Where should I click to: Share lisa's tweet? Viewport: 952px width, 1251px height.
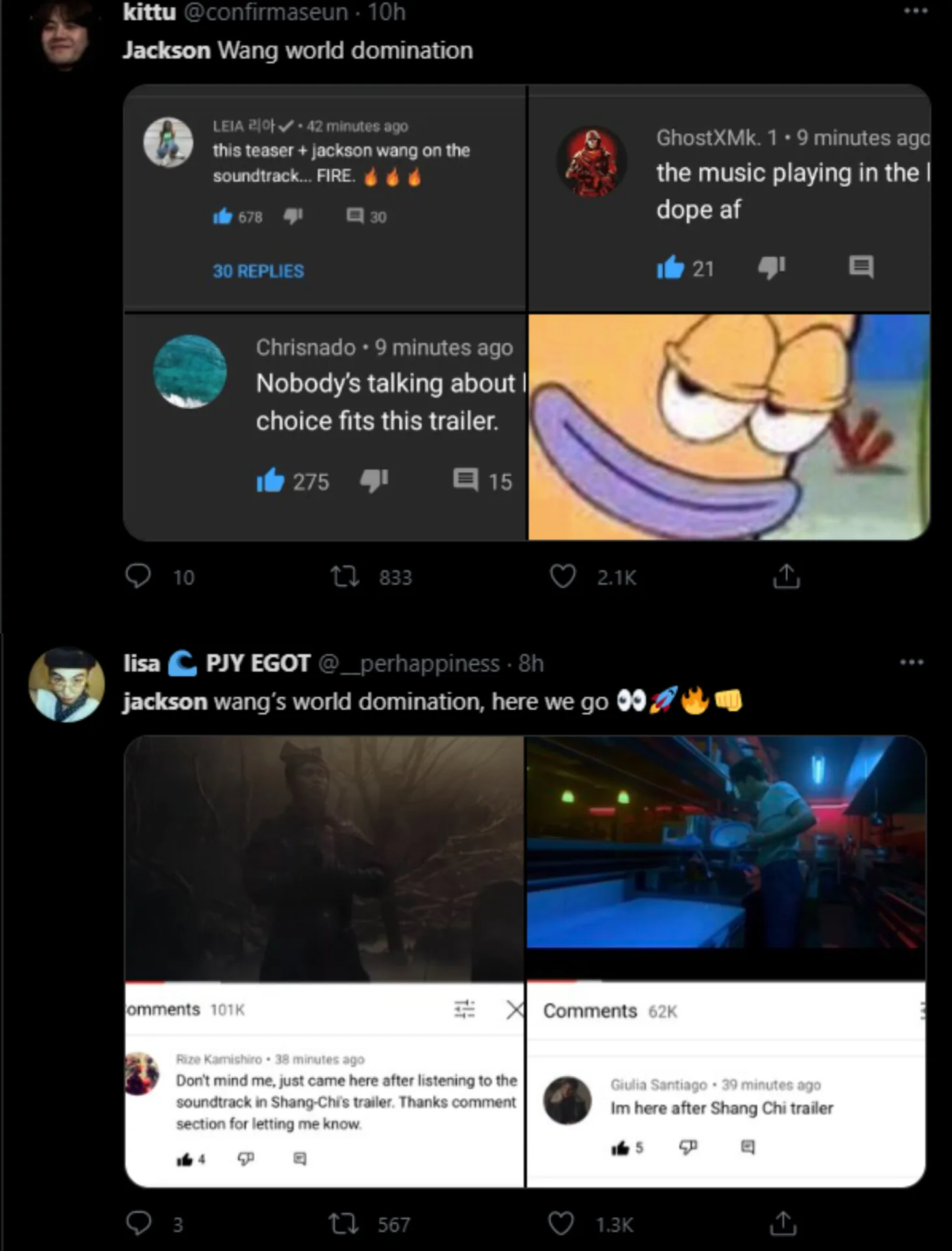783,1224
